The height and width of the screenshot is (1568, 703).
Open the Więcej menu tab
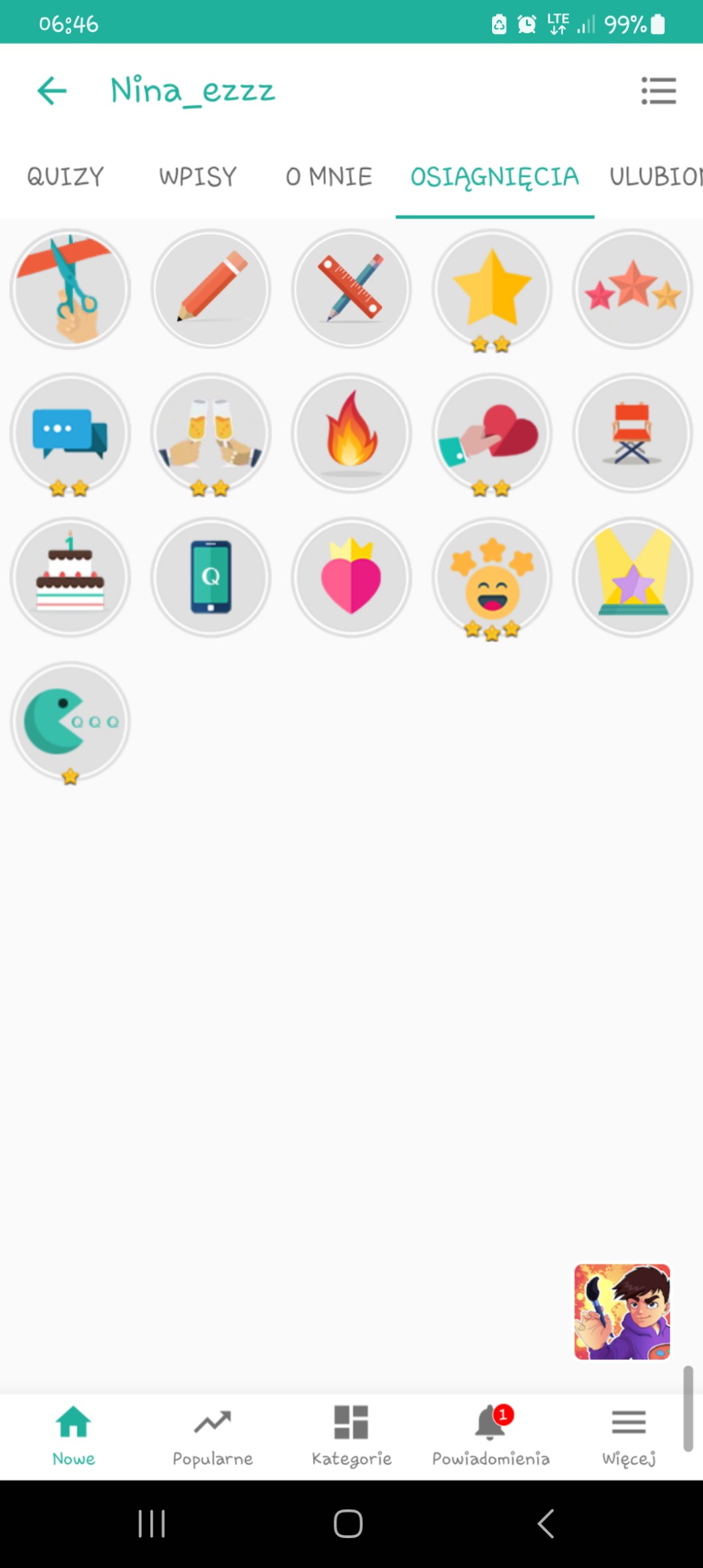click(x=629, y=1436)
